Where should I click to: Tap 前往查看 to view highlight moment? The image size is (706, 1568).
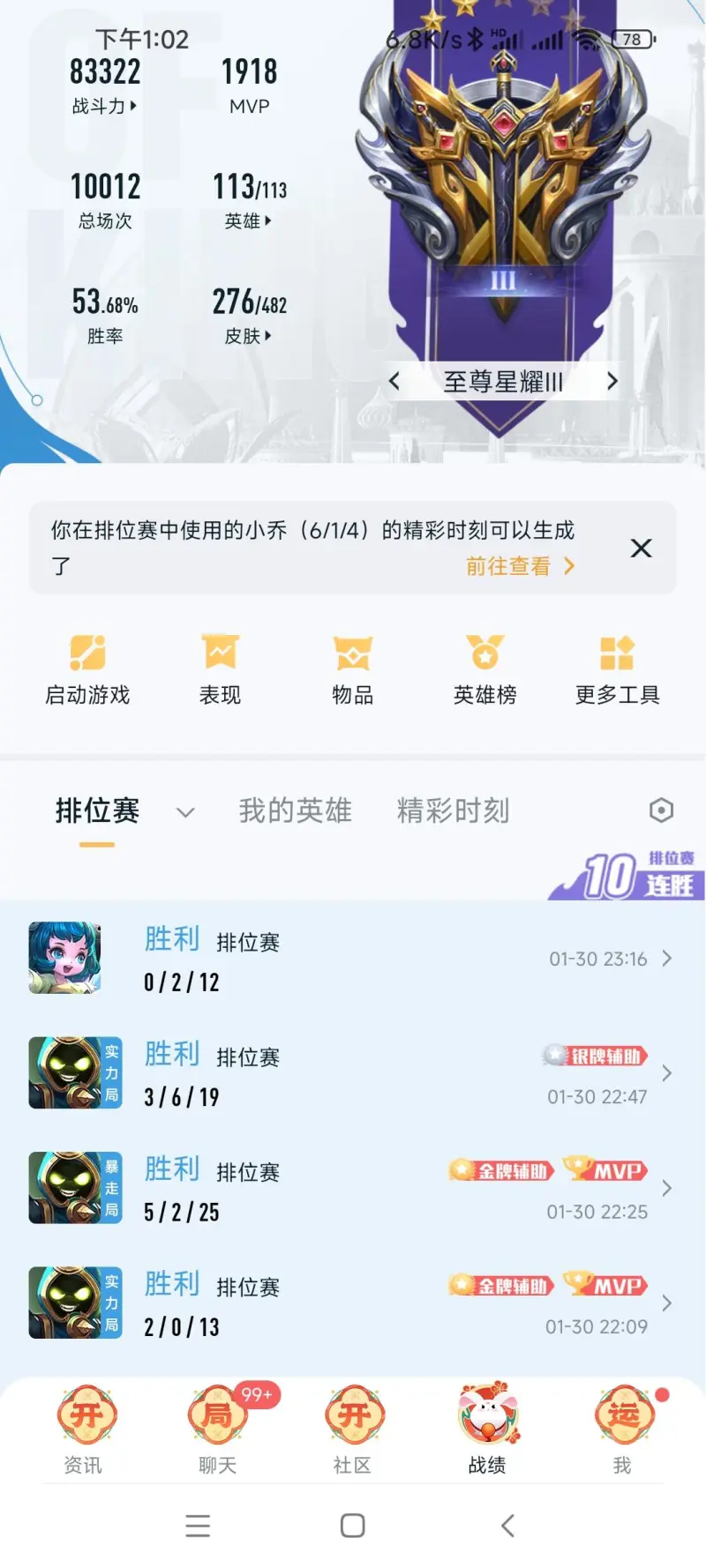(519, 566)
